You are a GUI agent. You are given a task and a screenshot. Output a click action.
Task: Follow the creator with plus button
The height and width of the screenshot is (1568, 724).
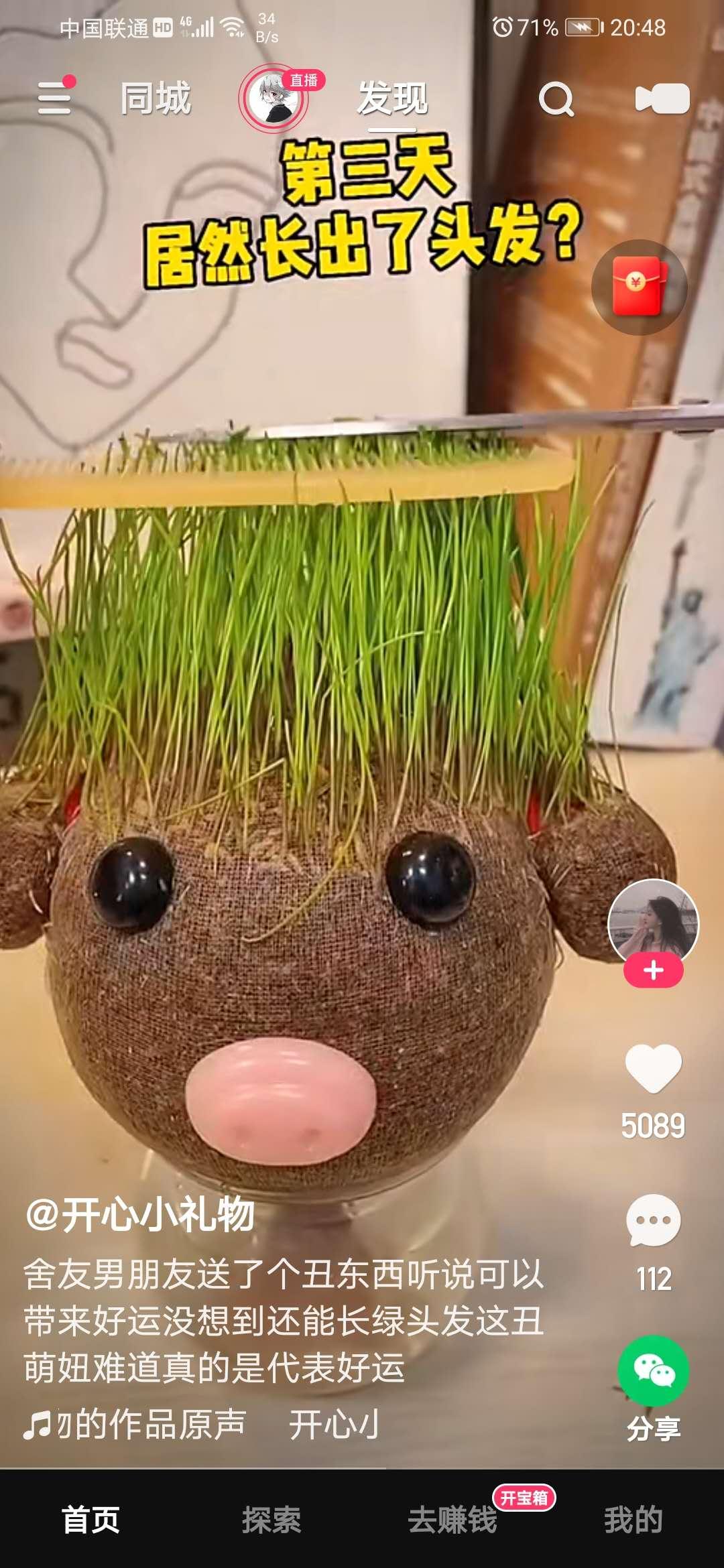click(x=653, y=970)
